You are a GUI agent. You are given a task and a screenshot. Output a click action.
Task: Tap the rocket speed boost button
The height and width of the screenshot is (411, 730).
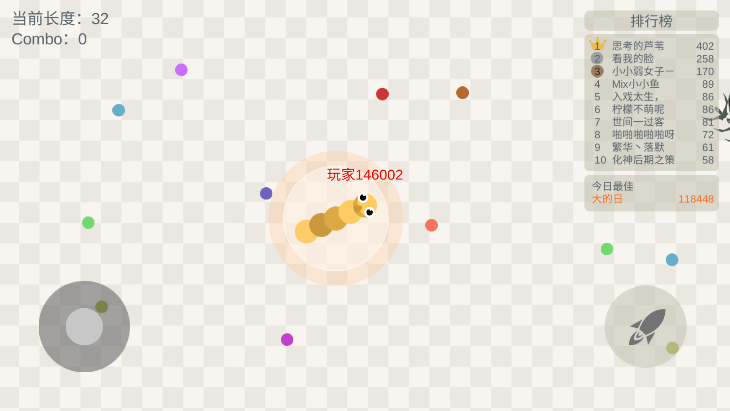coord(645,326)
